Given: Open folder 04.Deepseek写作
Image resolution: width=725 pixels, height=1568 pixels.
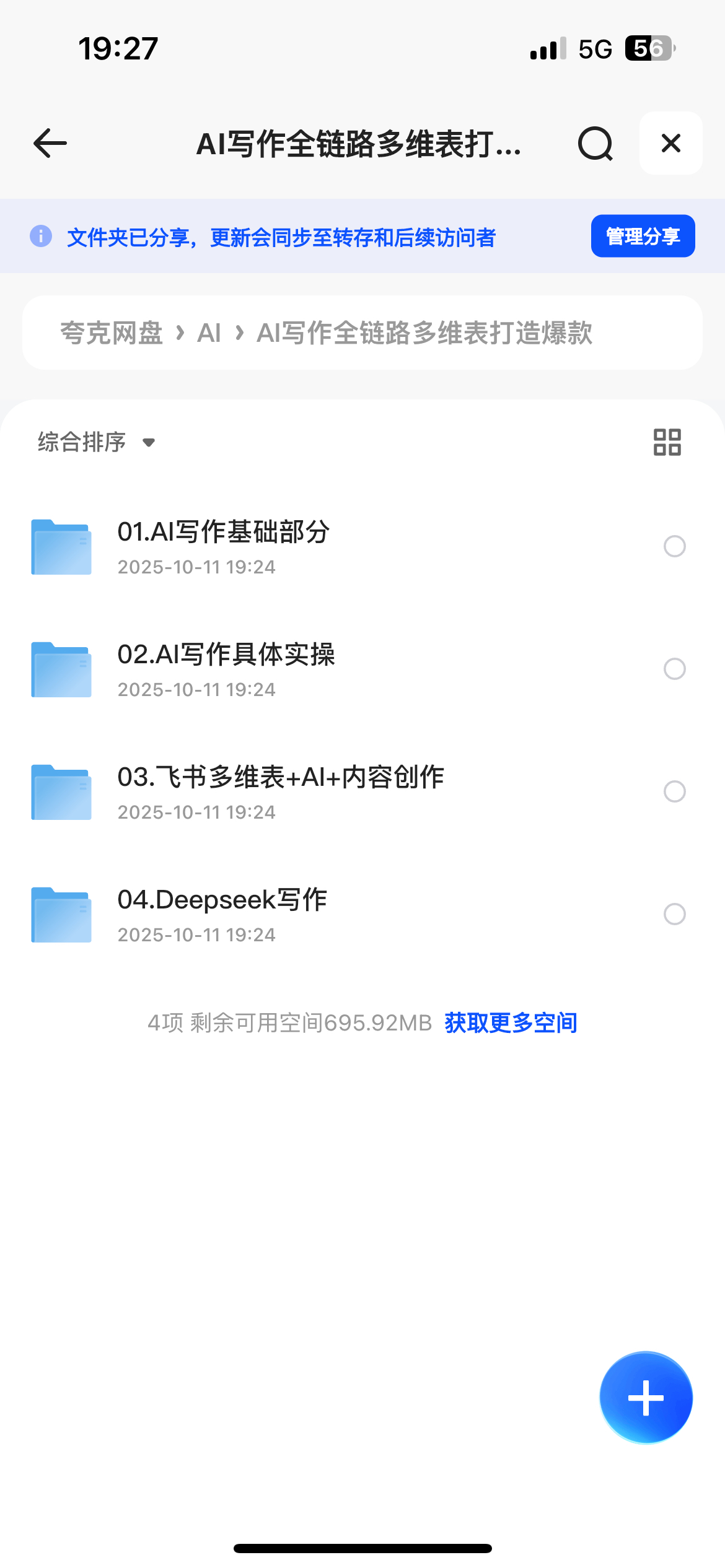Looking at the screenshot, I should (x=222, y=914).
